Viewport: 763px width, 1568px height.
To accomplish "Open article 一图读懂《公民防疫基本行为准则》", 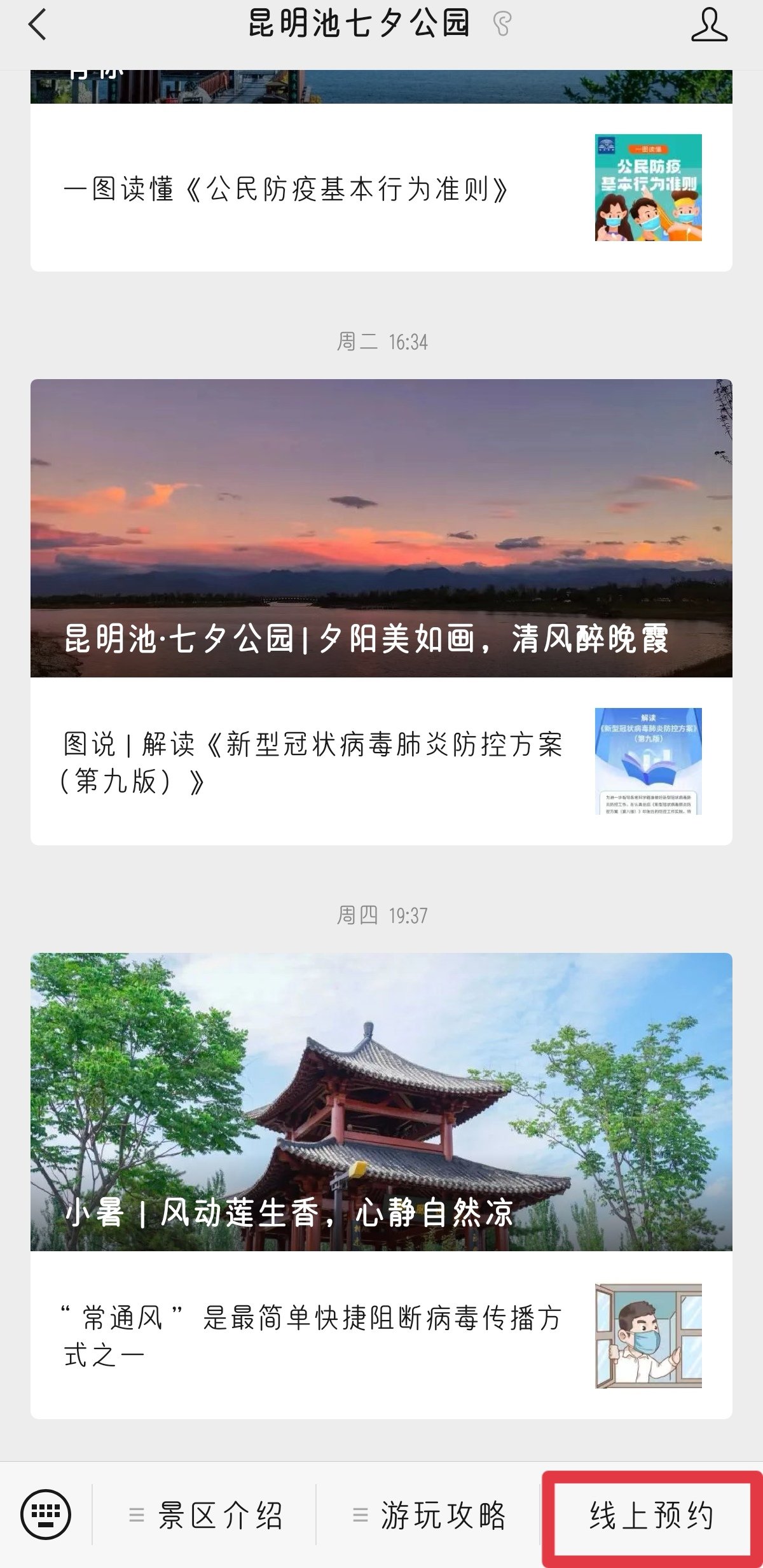I will pos(381,188).
